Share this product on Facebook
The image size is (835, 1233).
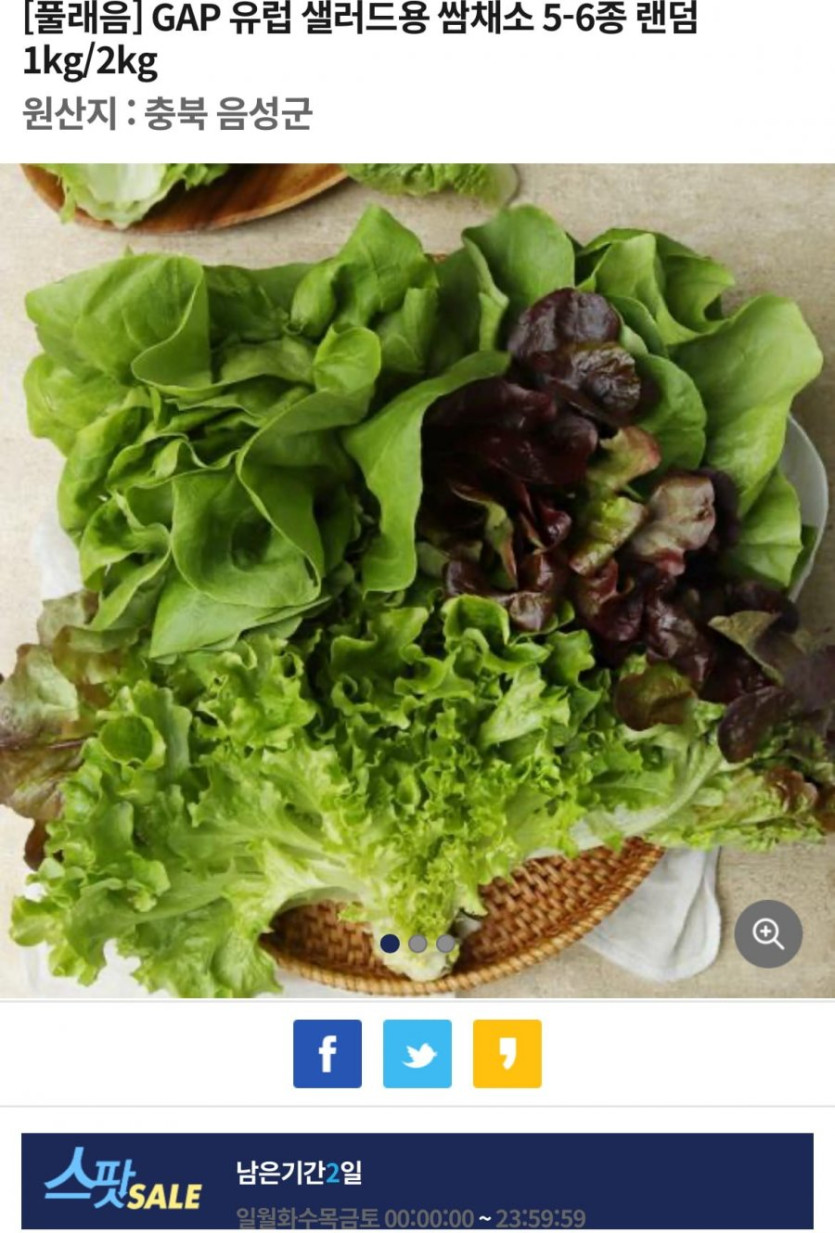pyautogui.click(x=327, y=1053)
